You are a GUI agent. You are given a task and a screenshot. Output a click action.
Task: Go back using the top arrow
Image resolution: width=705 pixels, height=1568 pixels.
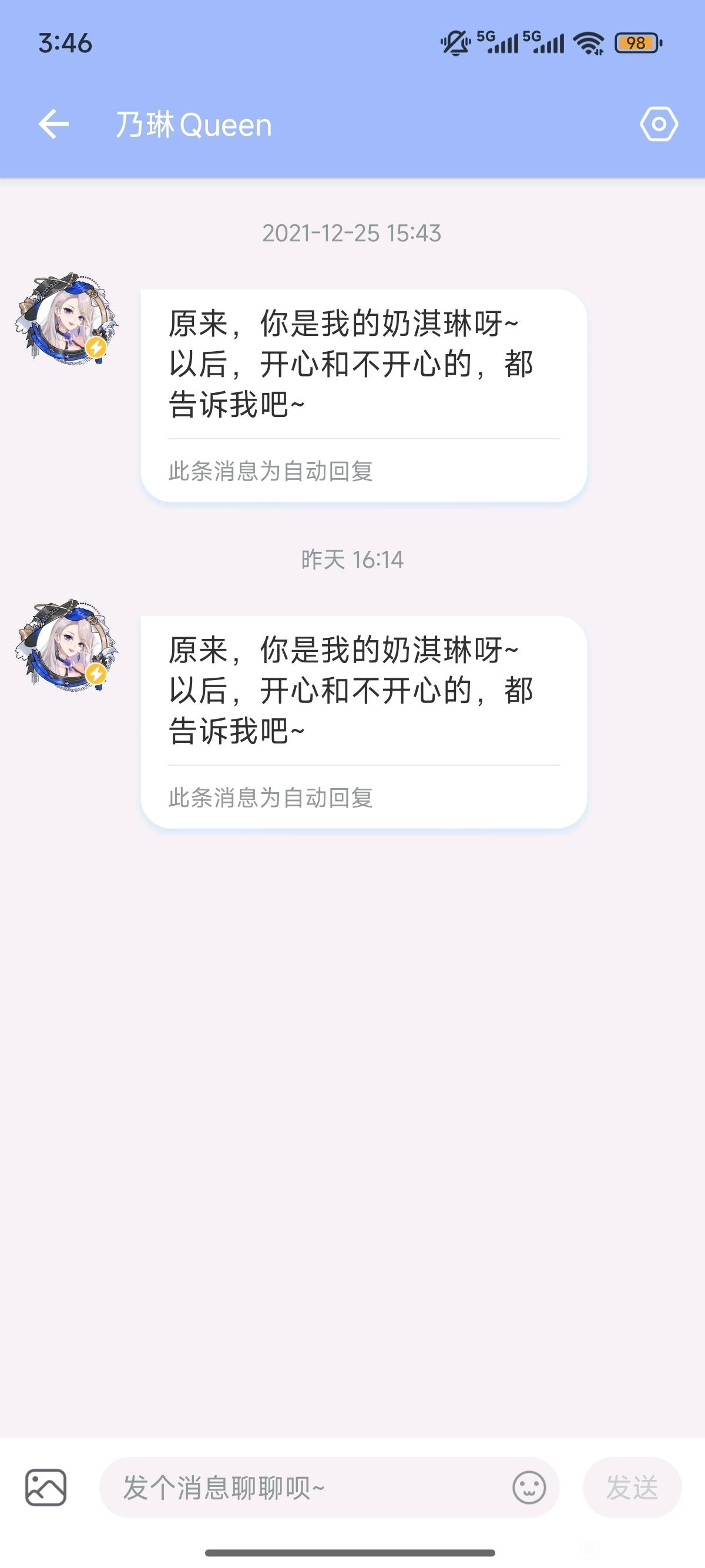[x=53, y=124]
